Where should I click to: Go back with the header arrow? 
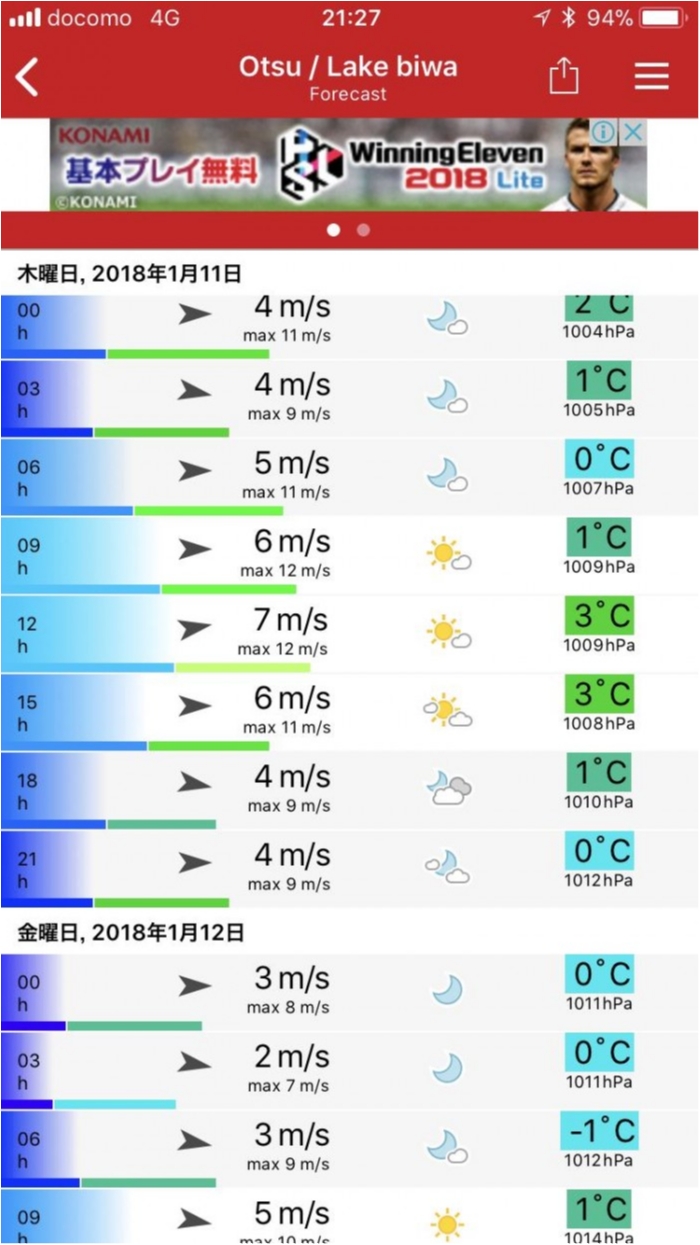(28, 77)
